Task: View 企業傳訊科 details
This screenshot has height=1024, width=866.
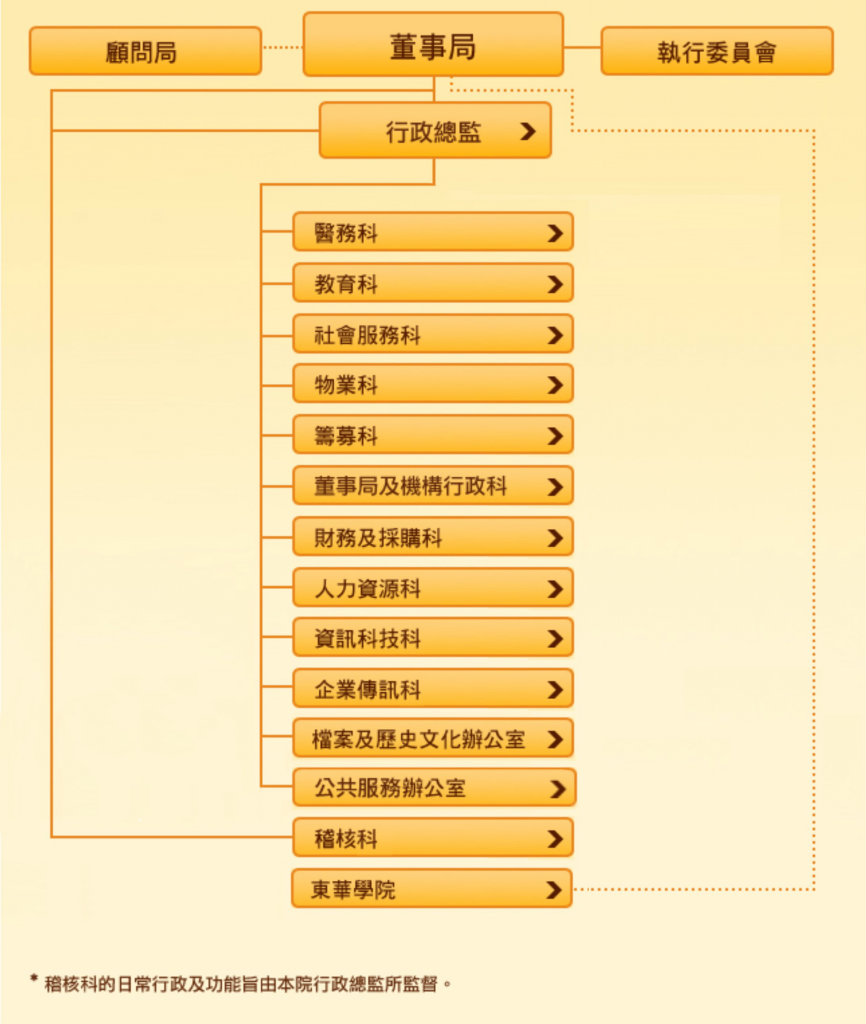Action: [432, 690]
